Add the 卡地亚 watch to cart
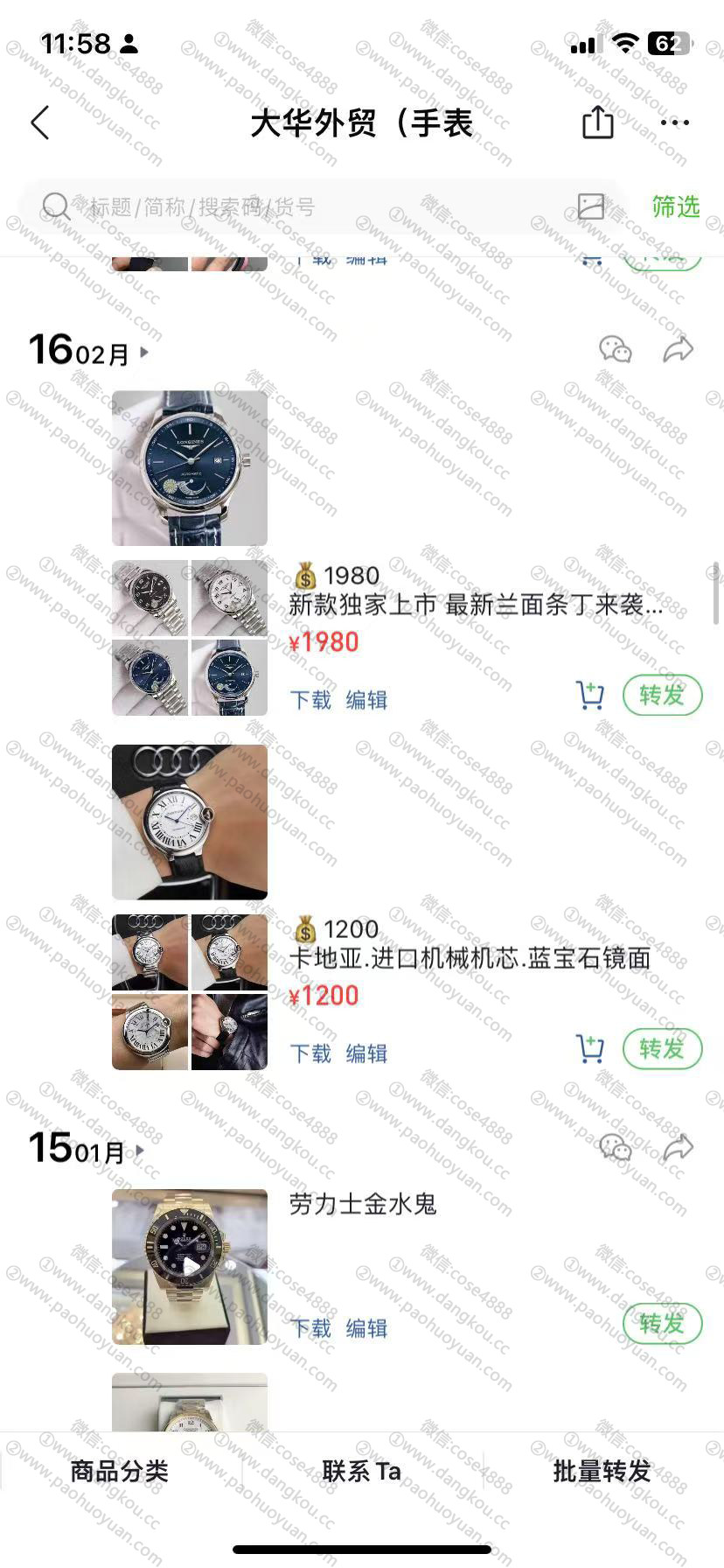Screen dimensions: 724x1568 coord(590,1049)
